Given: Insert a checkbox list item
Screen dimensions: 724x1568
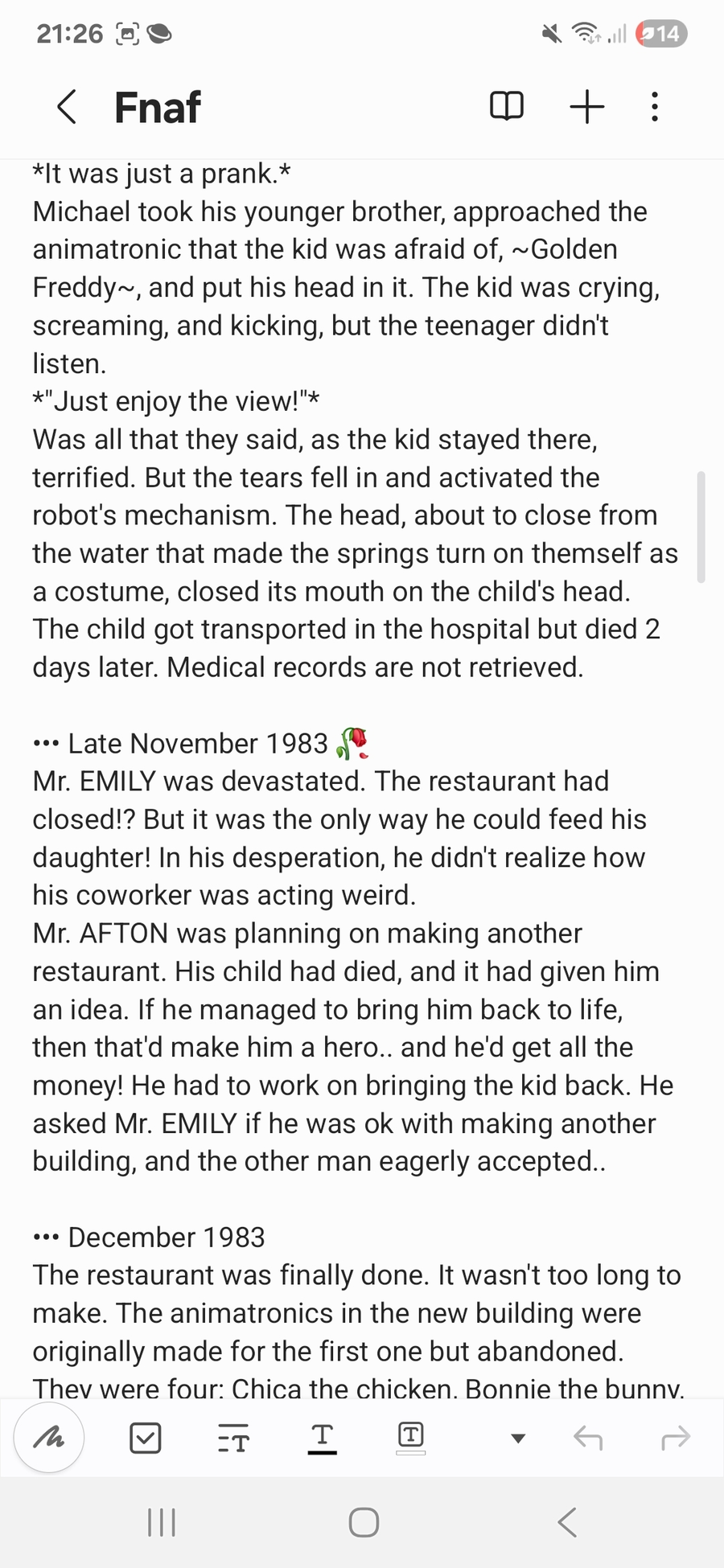Looking at the screenshot, I should (x=146, y=1438).
